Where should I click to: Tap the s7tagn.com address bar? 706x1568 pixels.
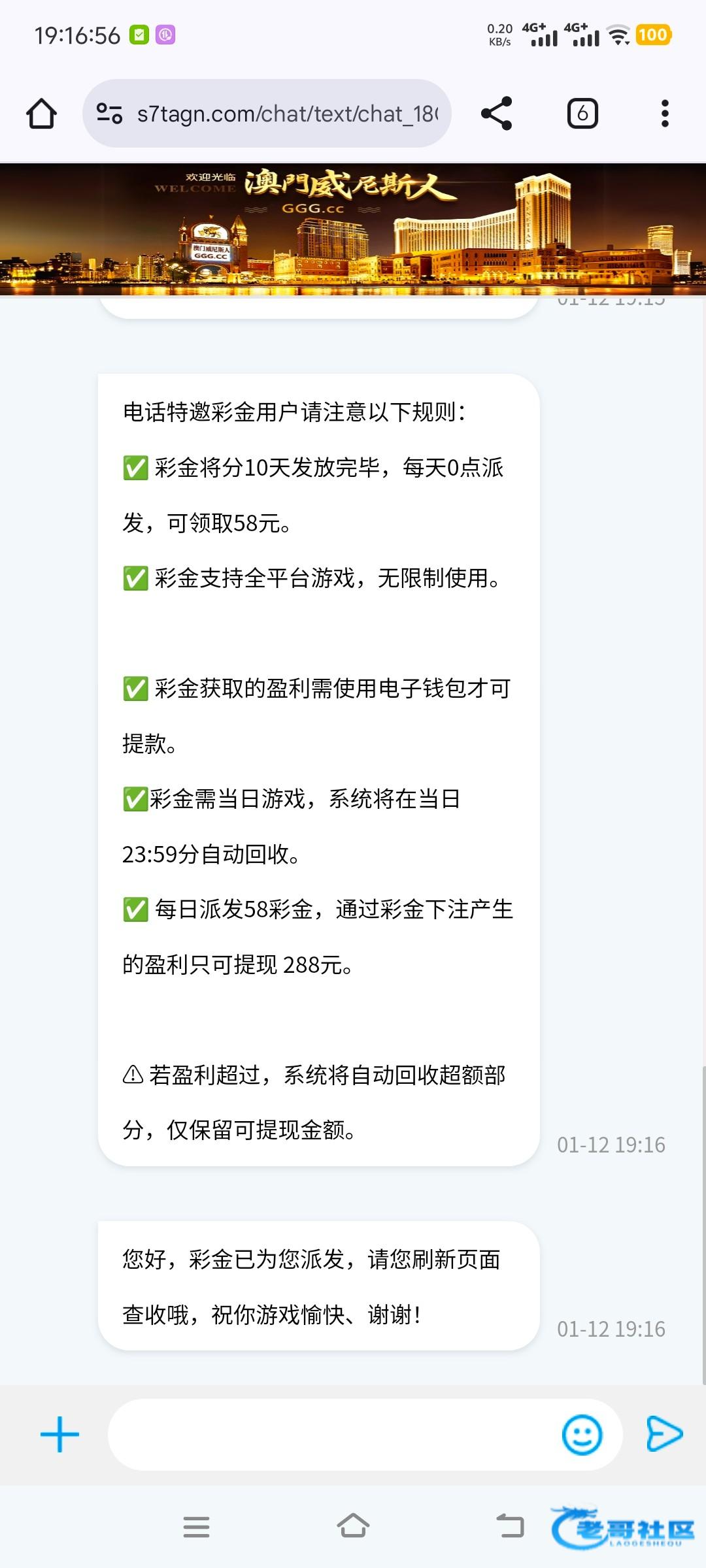click(x=286, y=114)
